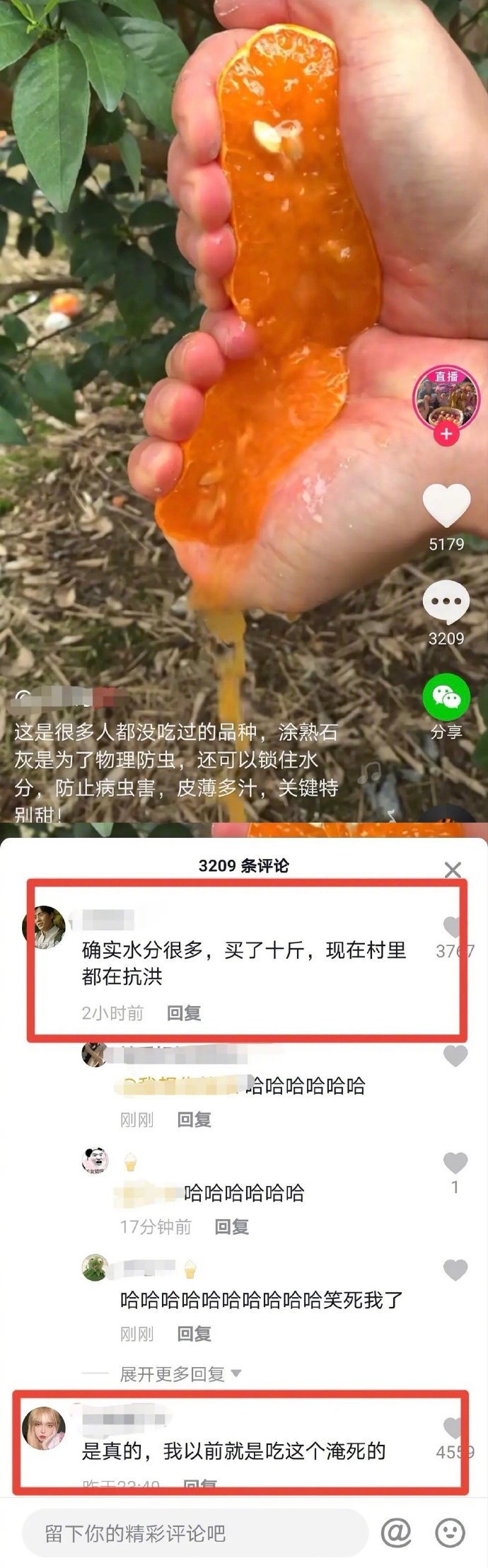Close the comments panel
Screen dimensions: 488x1568
point(453,870)
